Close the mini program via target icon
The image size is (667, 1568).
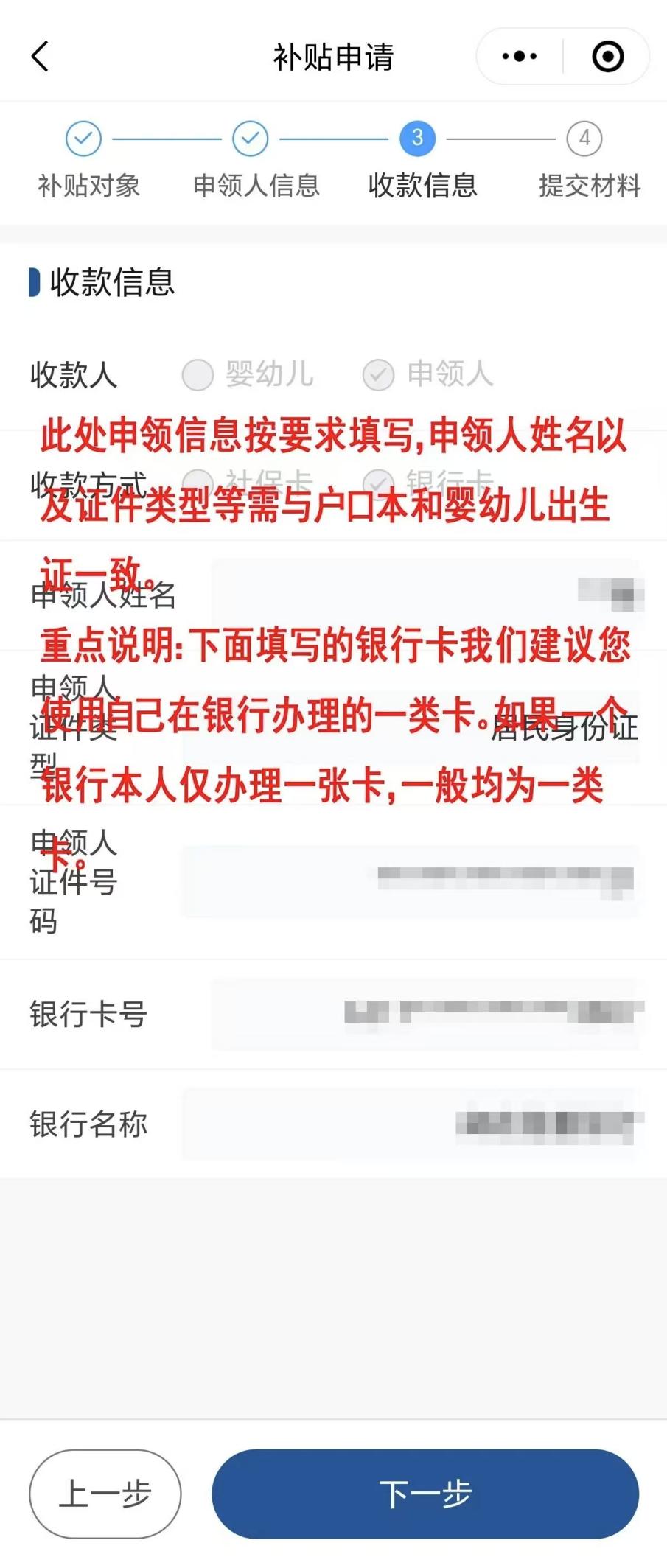point(608,57)
